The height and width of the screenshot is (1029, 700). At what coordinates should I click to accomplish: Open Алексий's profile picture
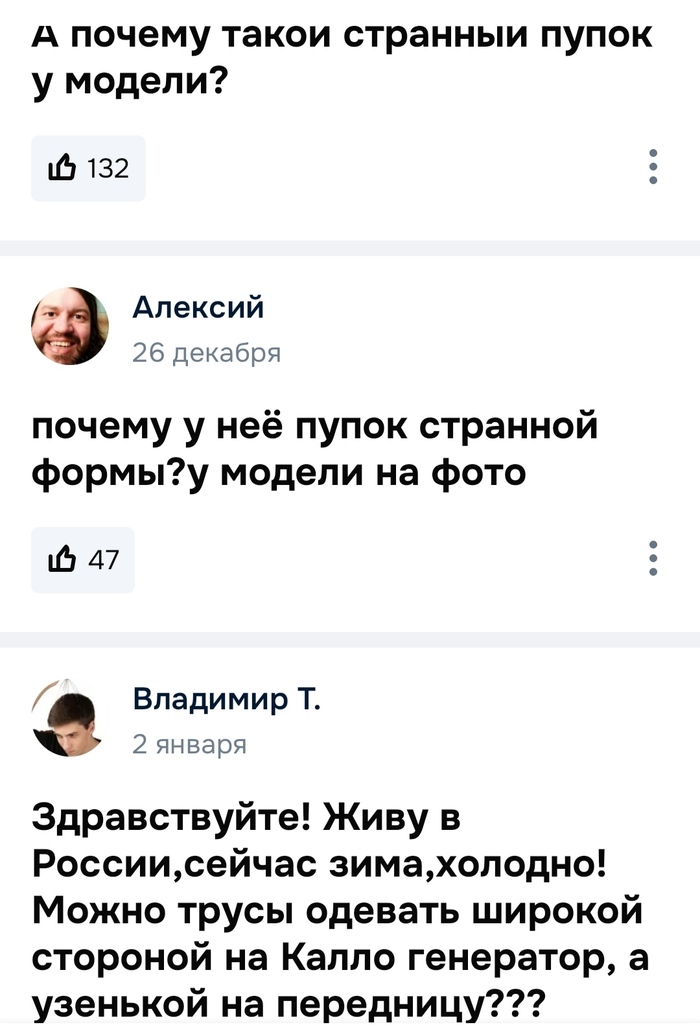[70, 326]
